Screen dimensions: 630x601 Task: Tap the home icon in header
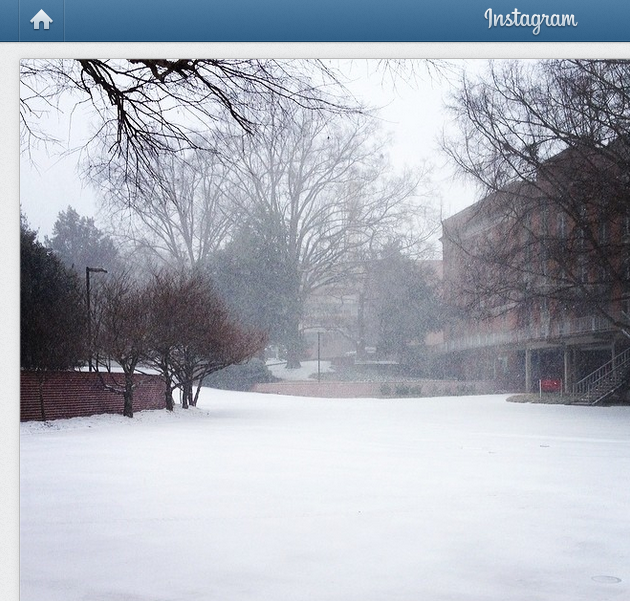(41, 20)
